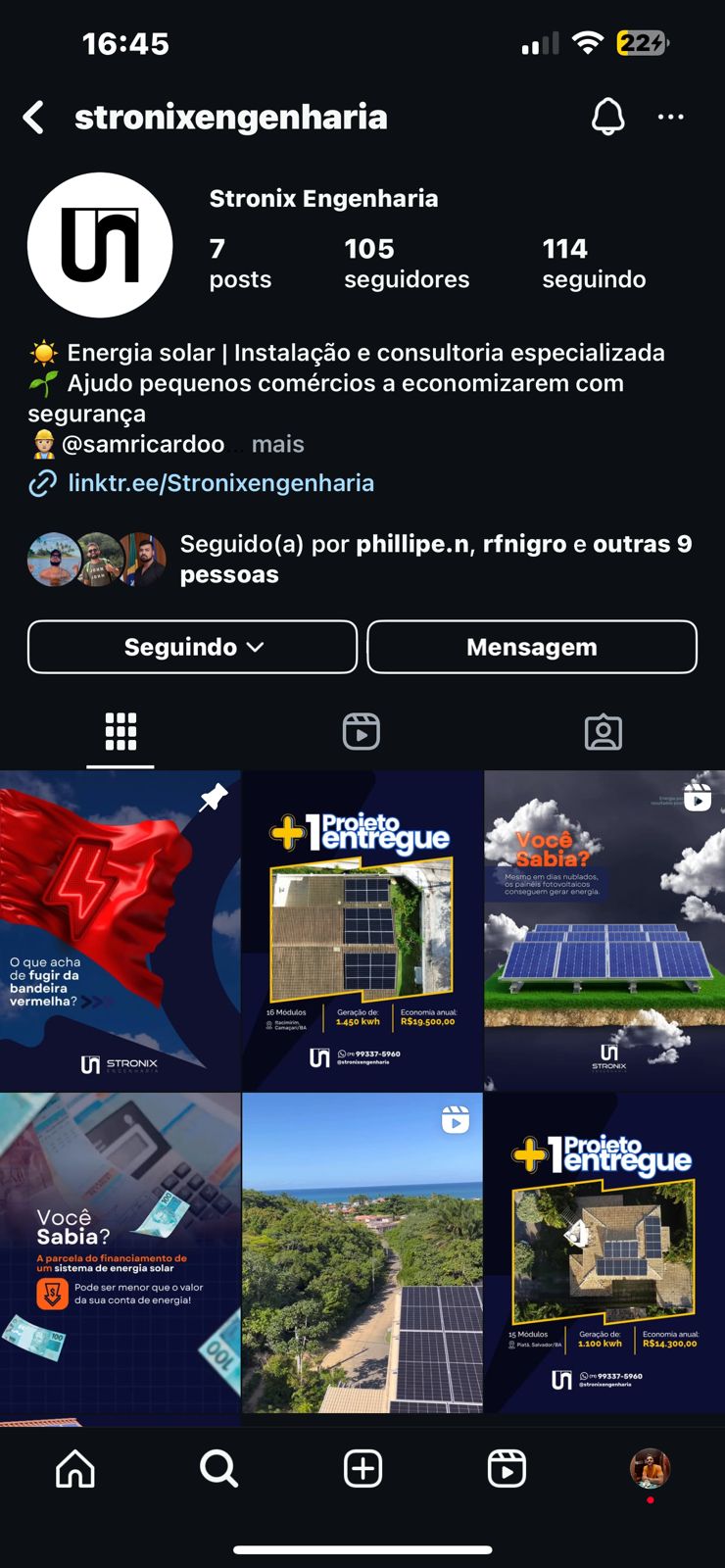Tap the Seguindo dropdown button
The height and width of the screenshot is (1568, 725).
193,647
